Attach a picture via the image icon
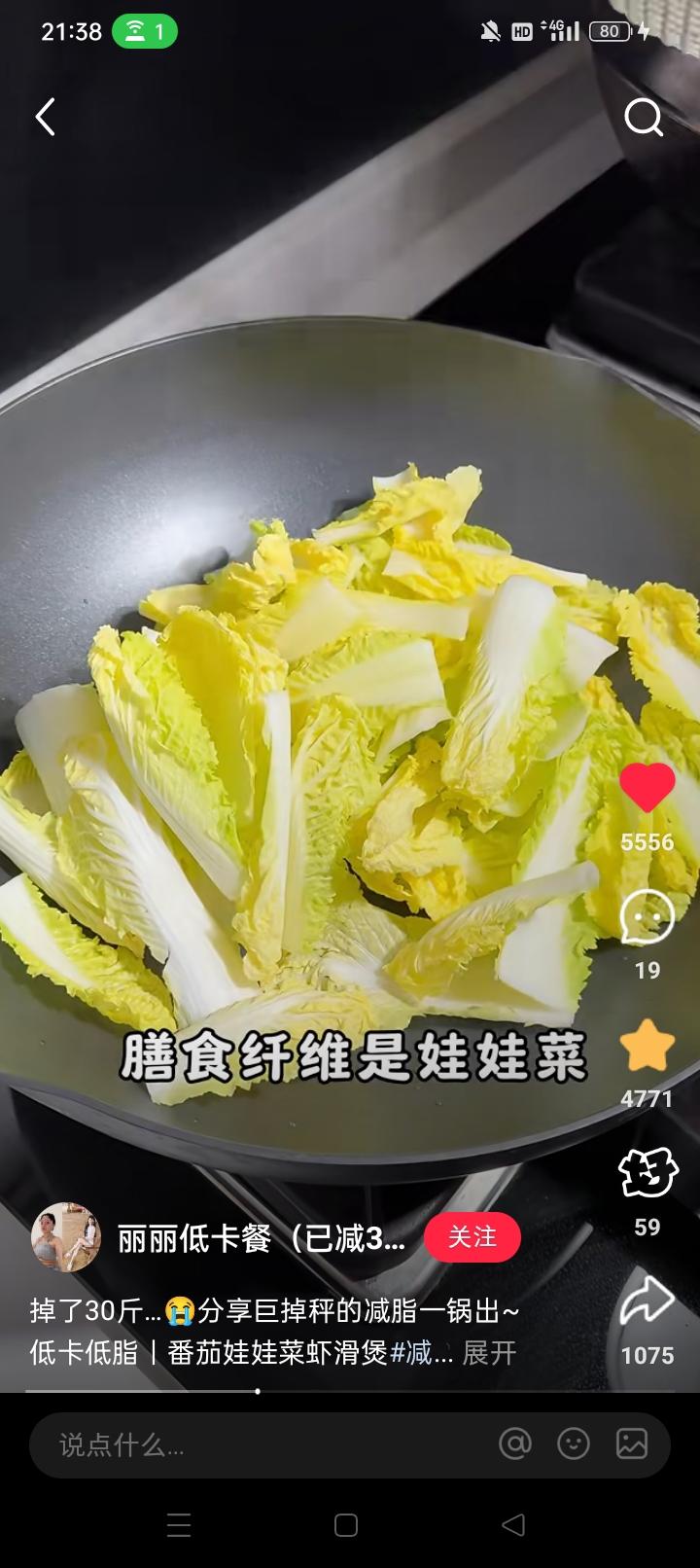Image resolution: width=700 pixels, height=1568 pixels. (x=632, y=1444)
